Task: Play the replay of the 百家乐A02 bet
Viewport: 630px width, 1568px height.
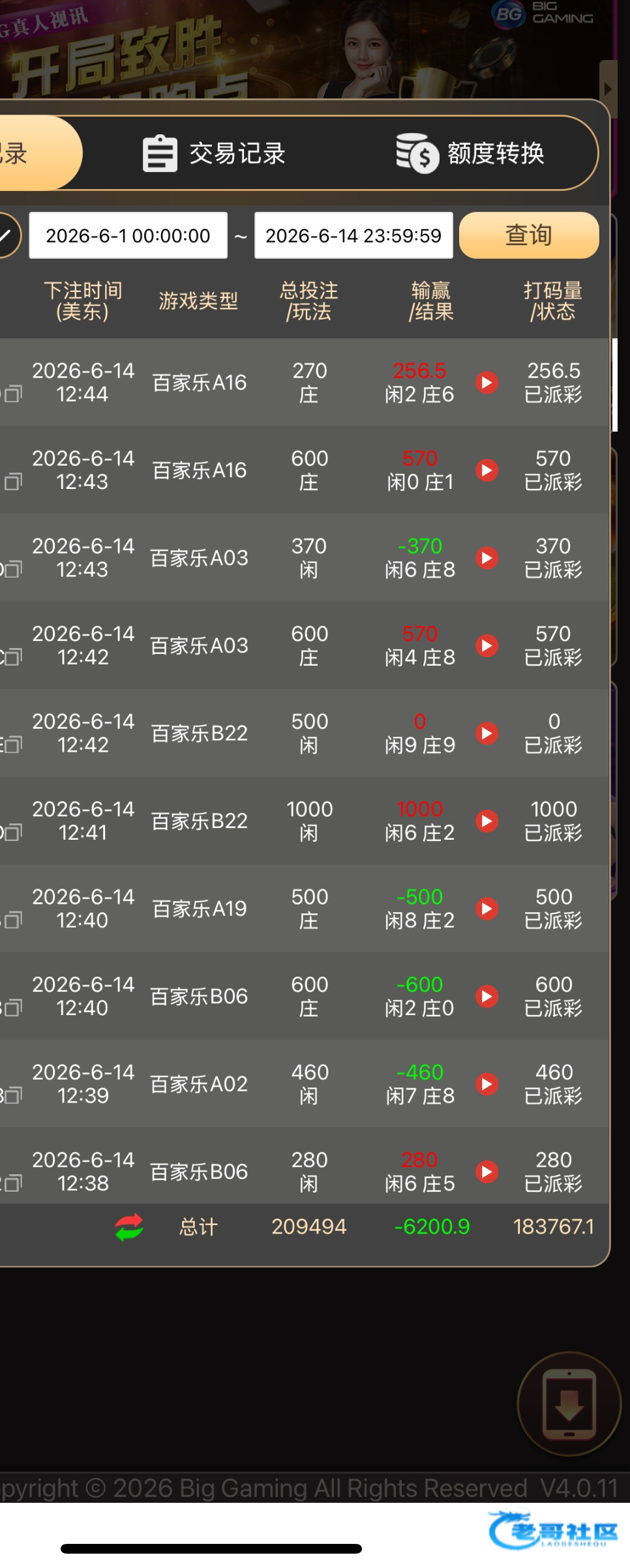Action: coord(487,1084)
